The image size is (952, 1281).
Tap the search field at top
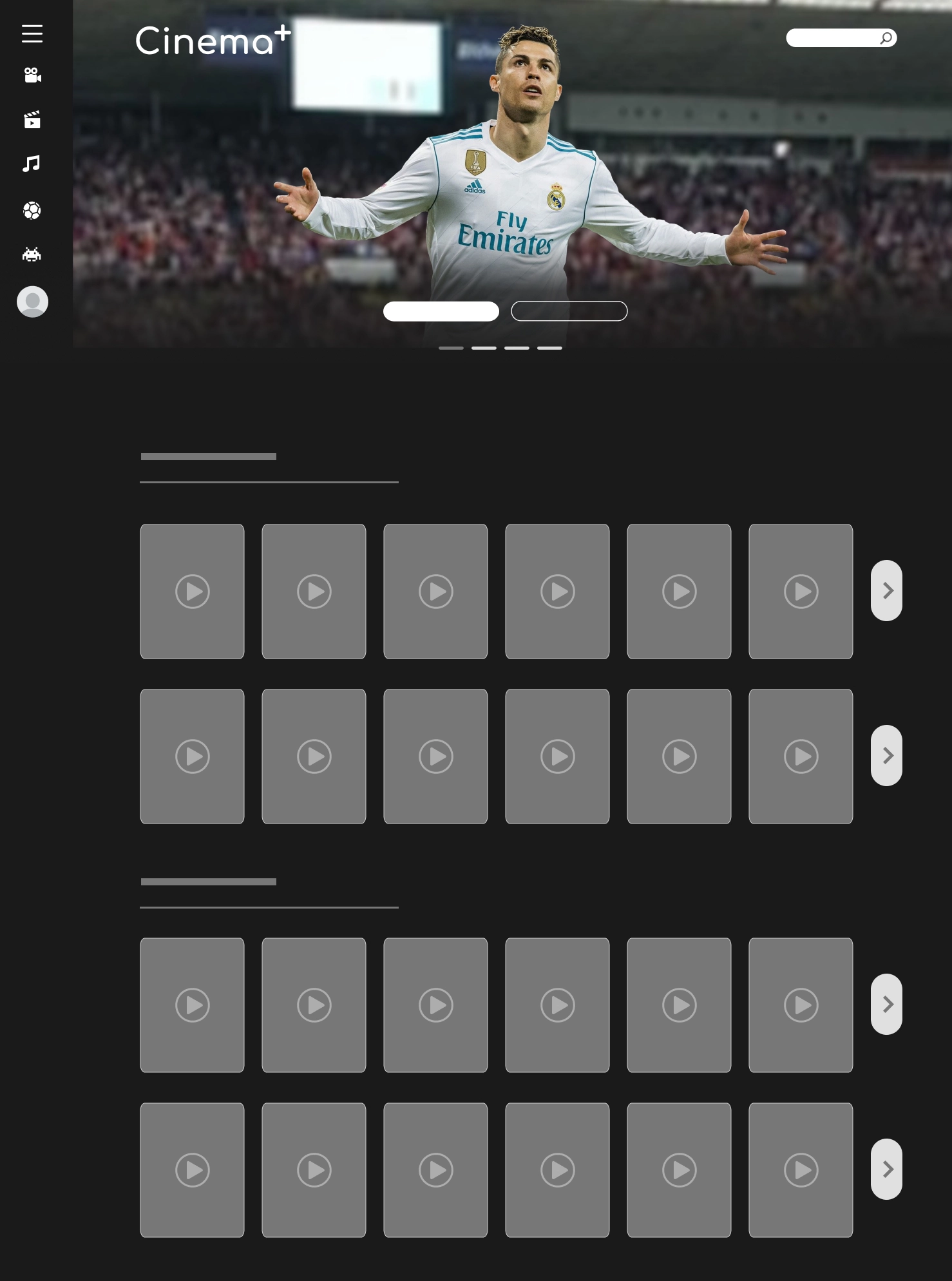[832, 38]
